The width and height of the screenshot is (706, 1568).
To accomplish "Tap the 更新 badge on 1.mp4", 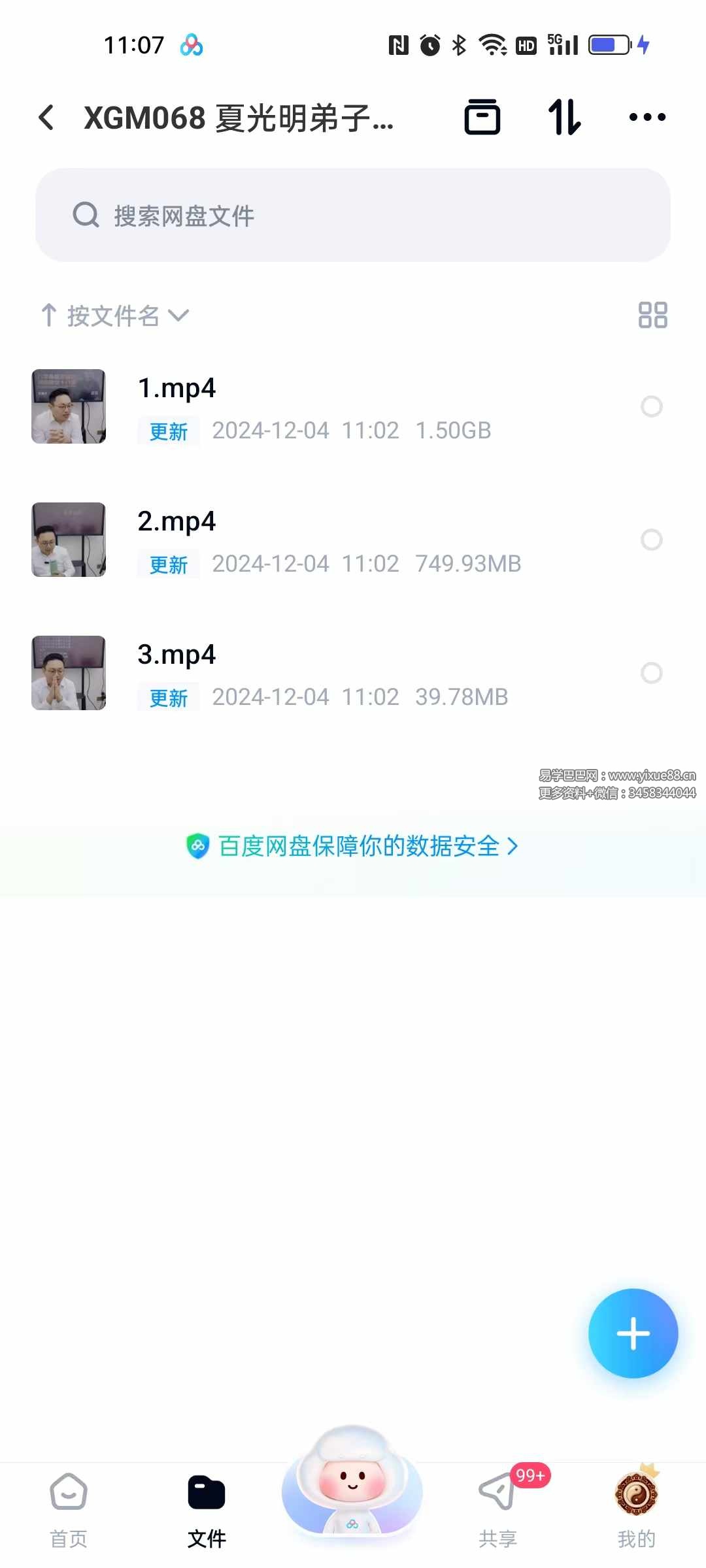I will click(x=167, y=431).
